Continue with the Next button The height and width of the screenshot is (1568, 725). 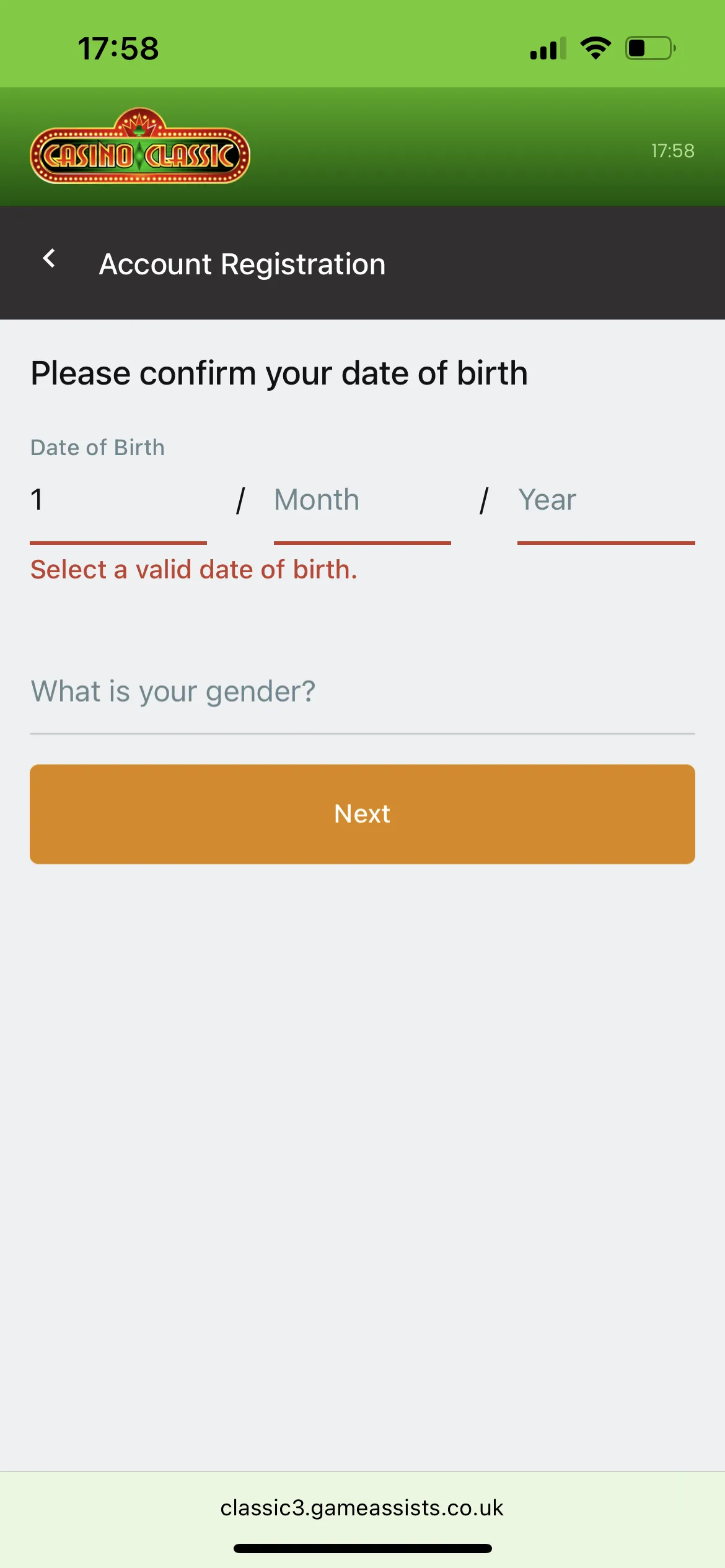362,814
